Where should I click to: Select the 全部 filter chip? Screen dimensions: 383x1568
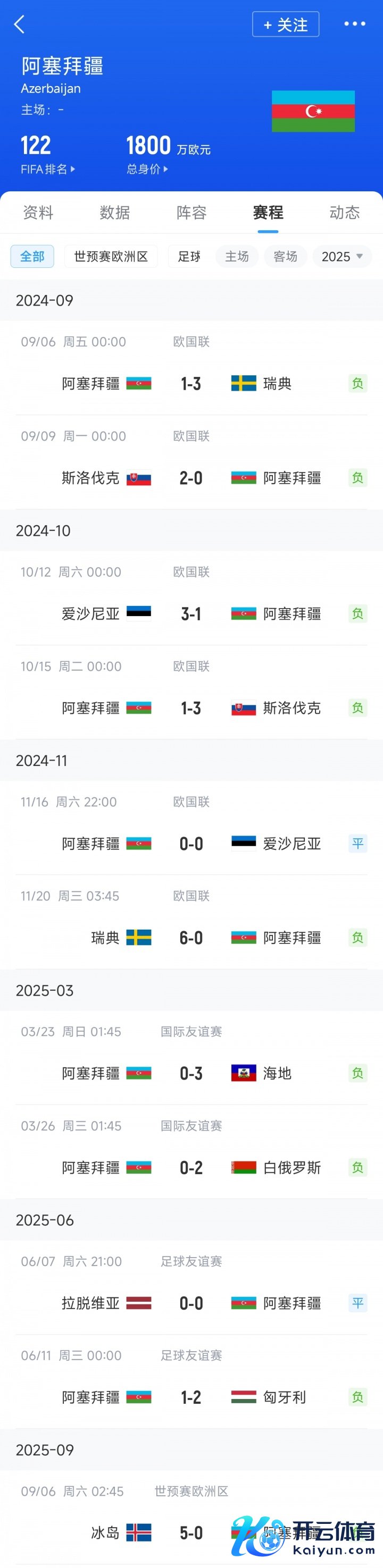coord(32,257)
